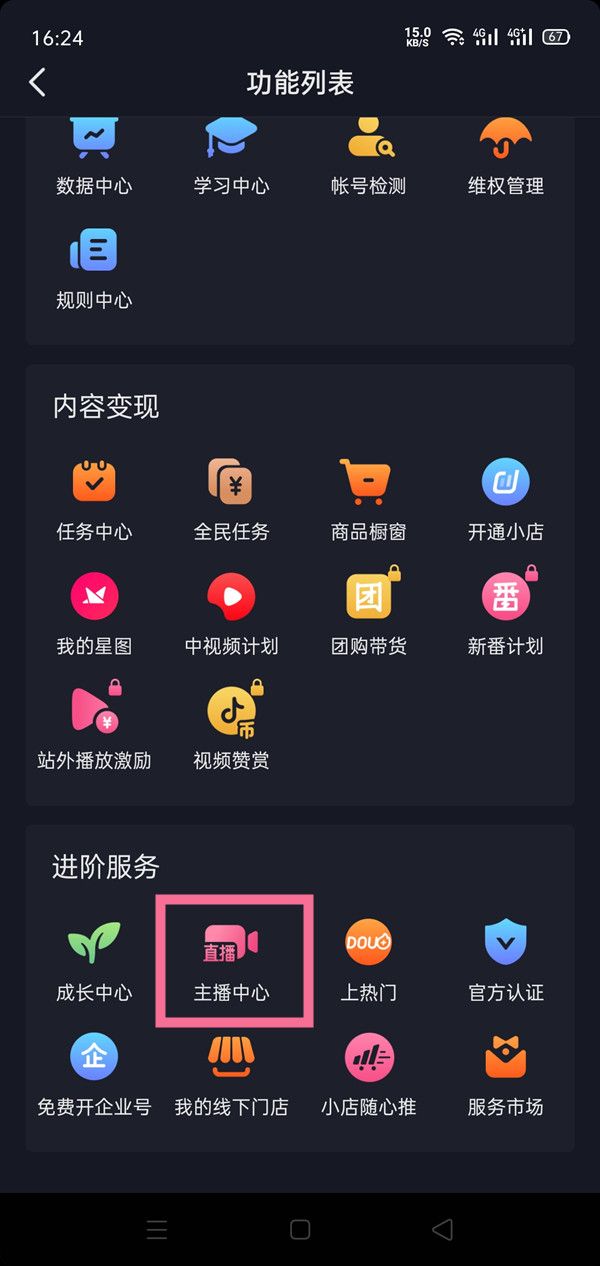Tap 上热门 DOU+ promotion

[x=369, y=960]
